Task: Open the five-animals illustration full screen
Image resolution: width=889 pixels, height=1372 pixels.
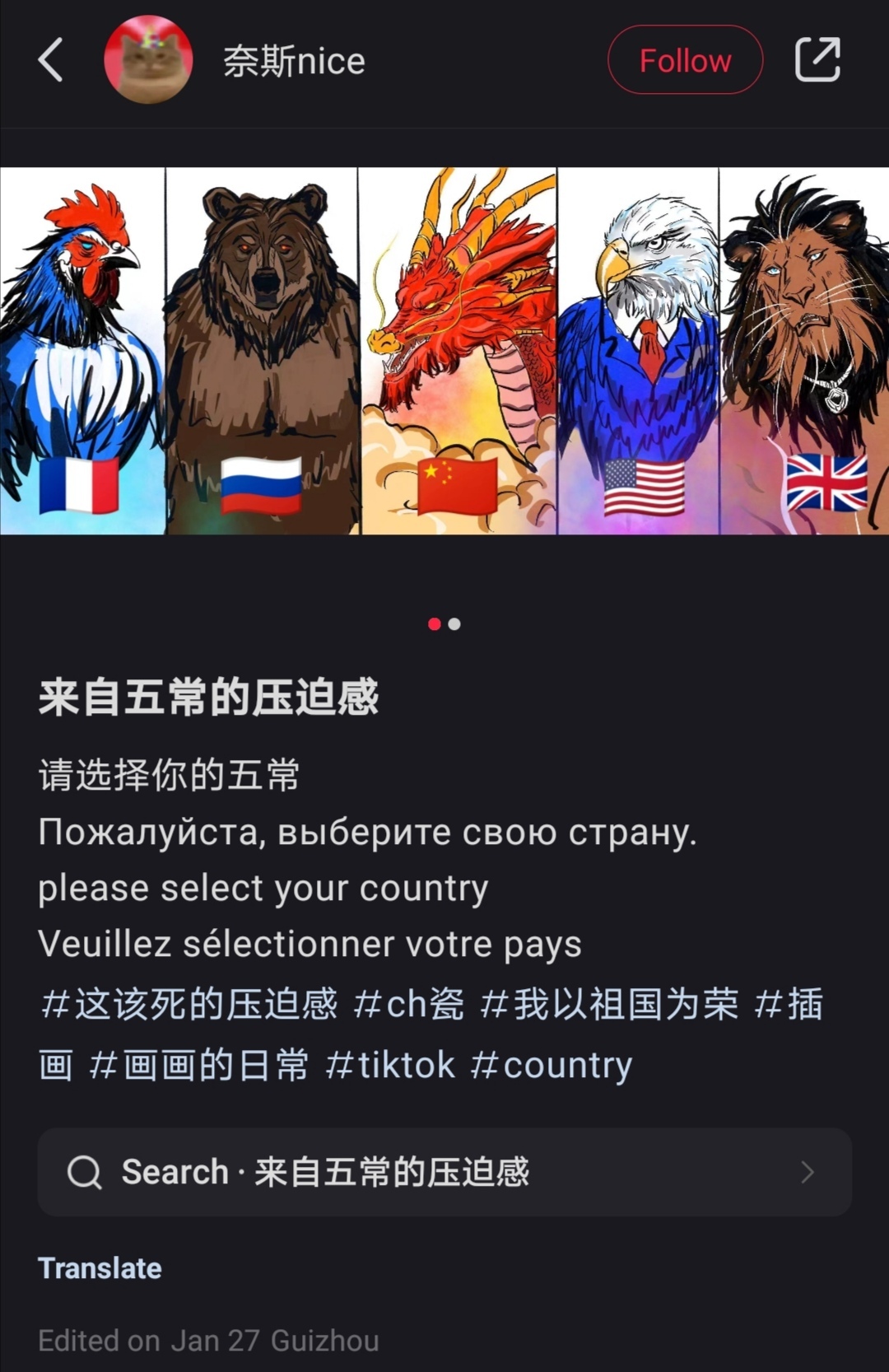Action: [444, 351]
